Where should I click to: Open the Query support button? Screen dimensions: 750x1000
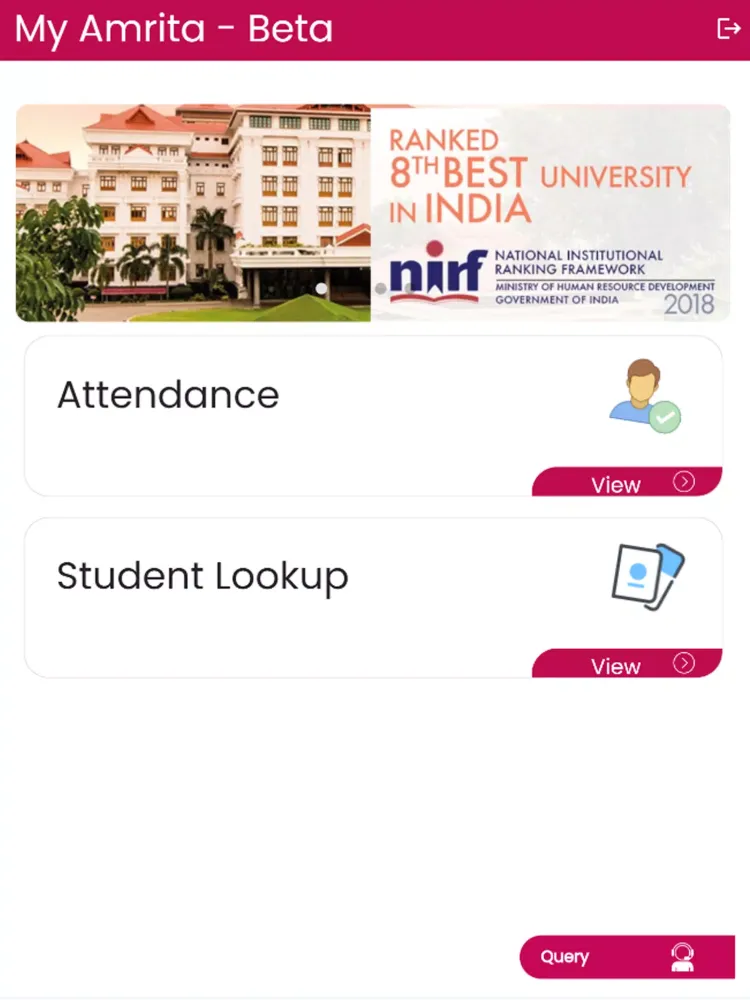[x=627, y=957]
